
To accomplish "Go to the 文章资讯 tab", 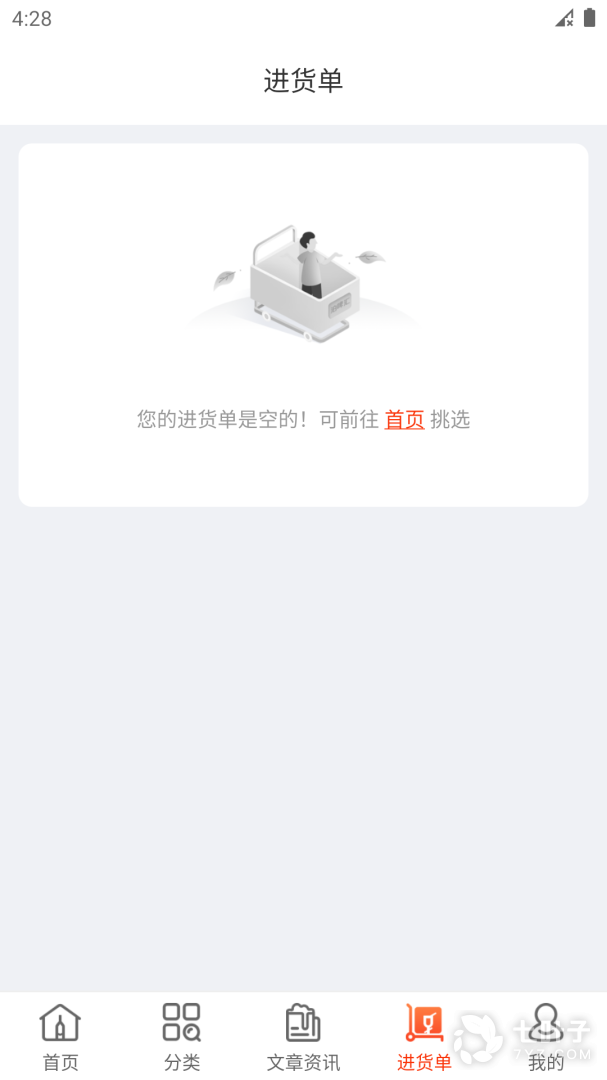I will pos(303,1037).
